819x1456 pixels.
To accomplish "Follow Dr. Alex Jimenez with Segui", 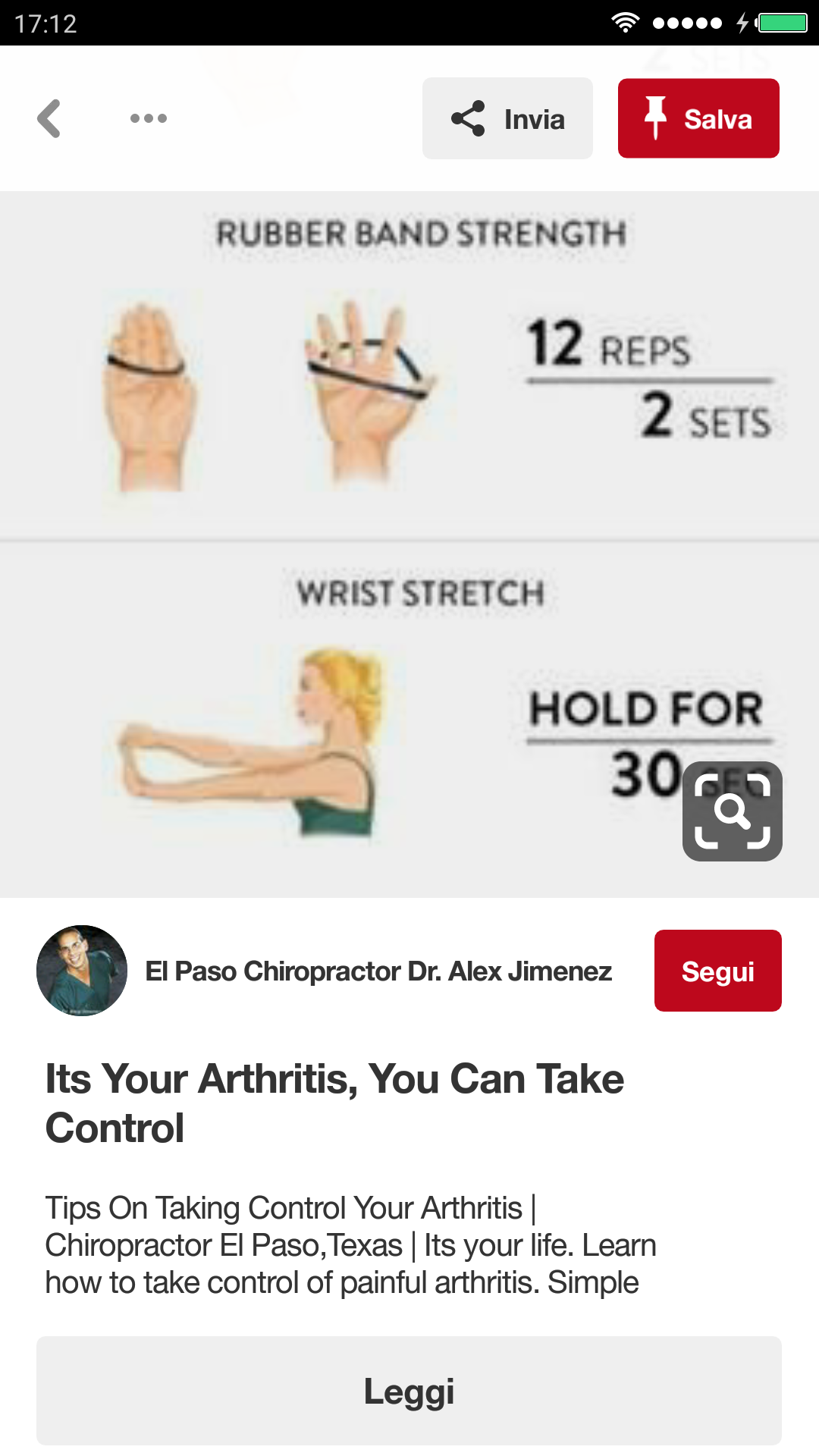I will tap(717, 971).
